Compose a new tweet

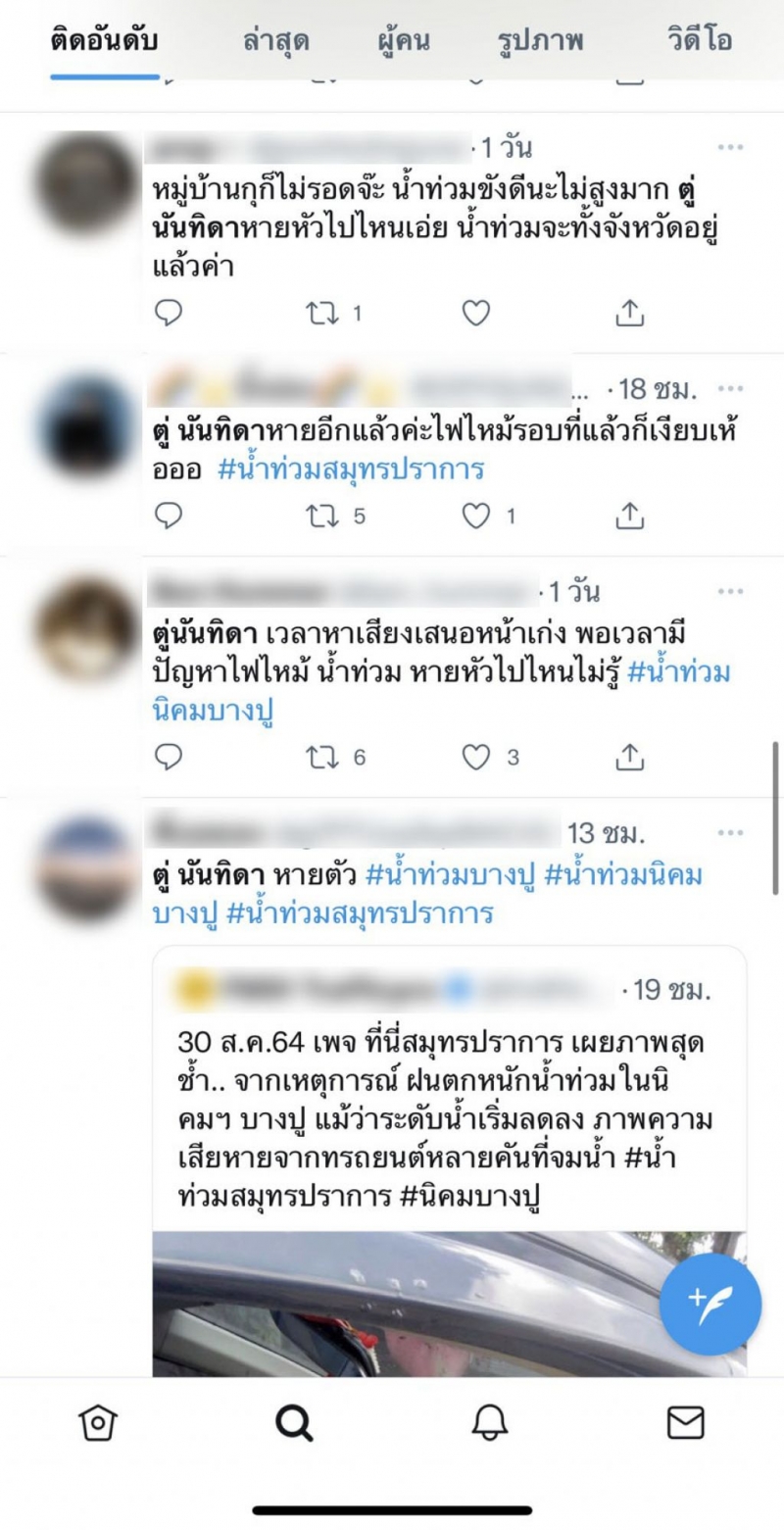(x=710, y=1304)
